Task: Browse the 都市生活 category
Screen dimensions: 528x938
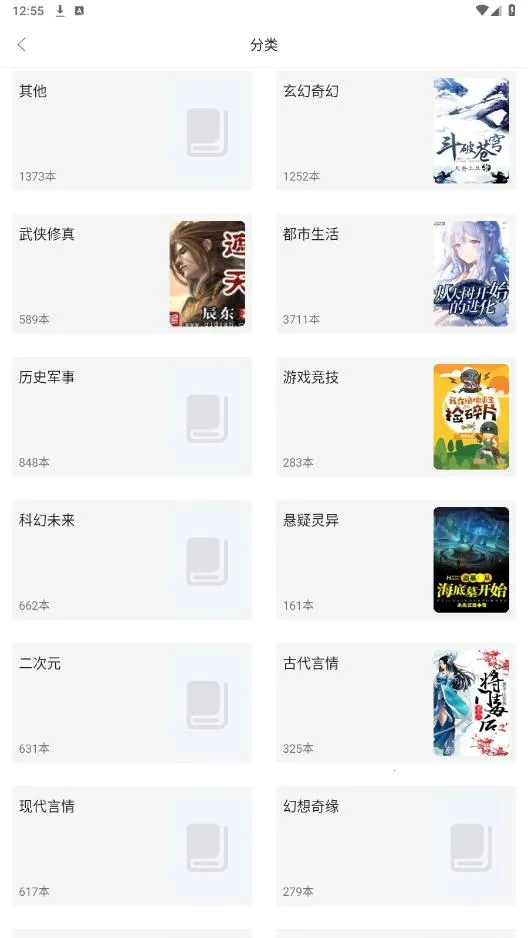Action: 396,273
